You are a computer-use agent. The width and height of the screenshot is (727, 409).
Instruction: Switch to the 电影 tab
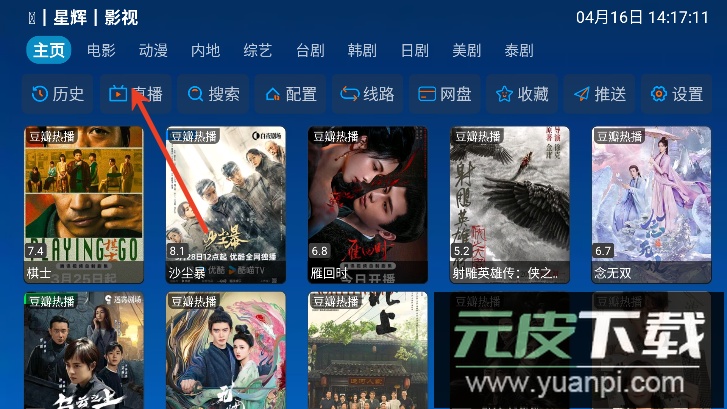point(101,51)
